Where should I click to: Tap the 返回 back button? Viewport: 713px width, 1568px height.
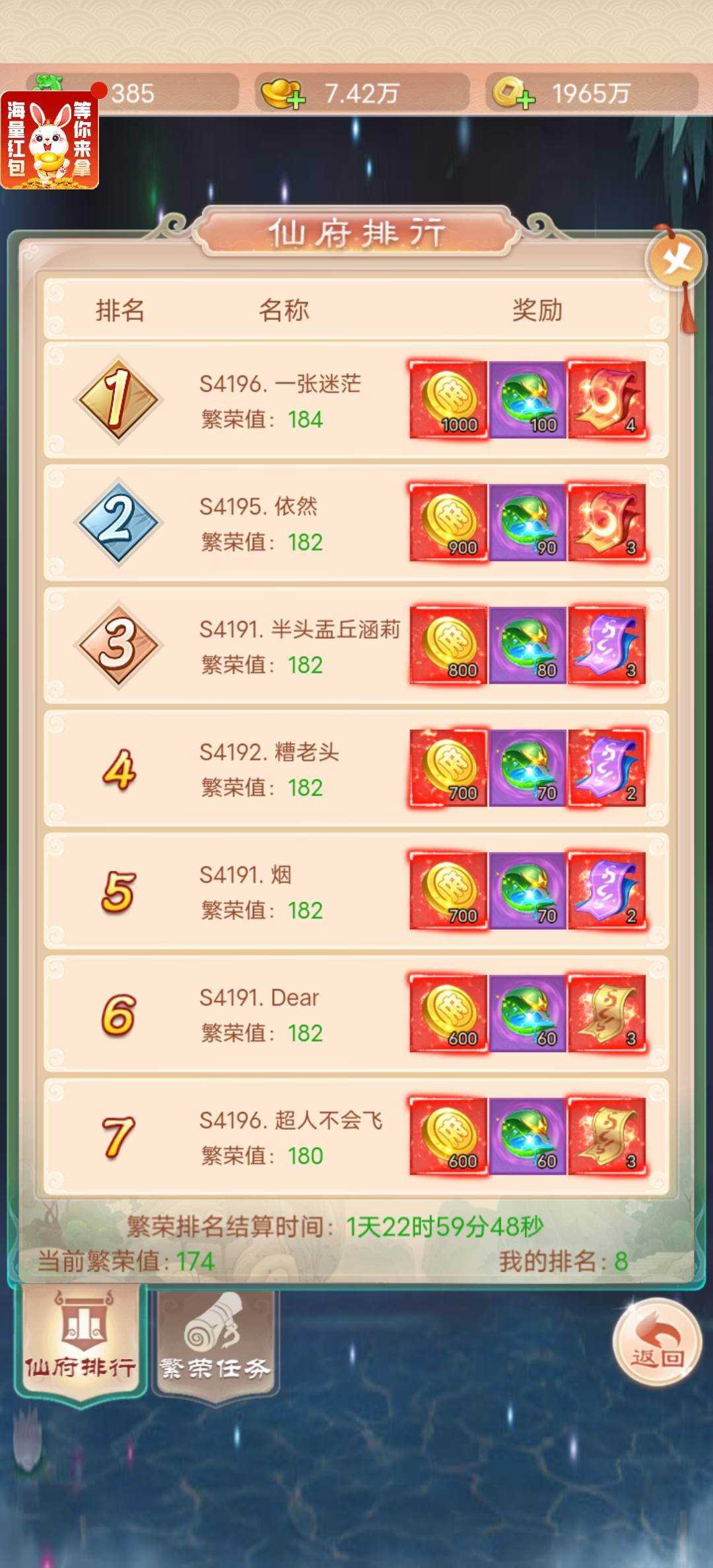coord(656,1342)
